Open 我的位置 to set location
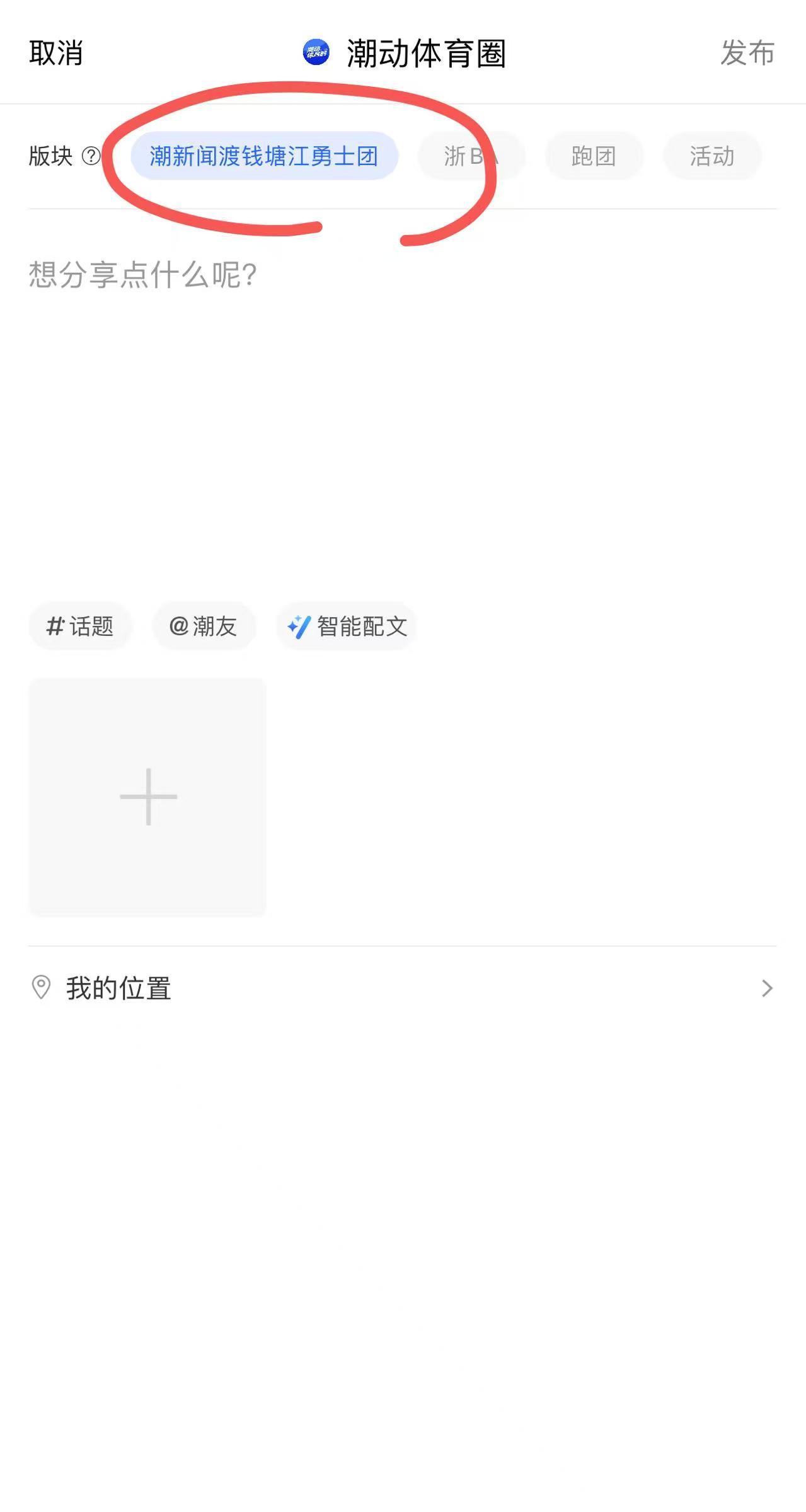Screen dimensions: 806x1512 click(x=402, y=988)
